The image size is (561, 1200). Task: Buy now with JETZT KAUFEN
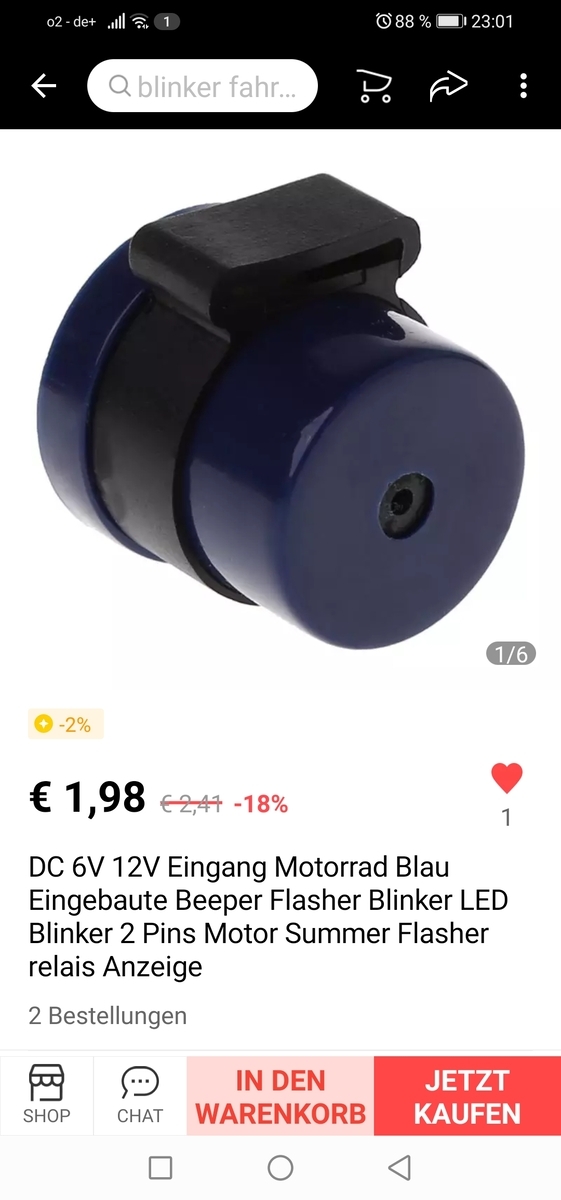pyautogui.click(x=467, y=1096)
